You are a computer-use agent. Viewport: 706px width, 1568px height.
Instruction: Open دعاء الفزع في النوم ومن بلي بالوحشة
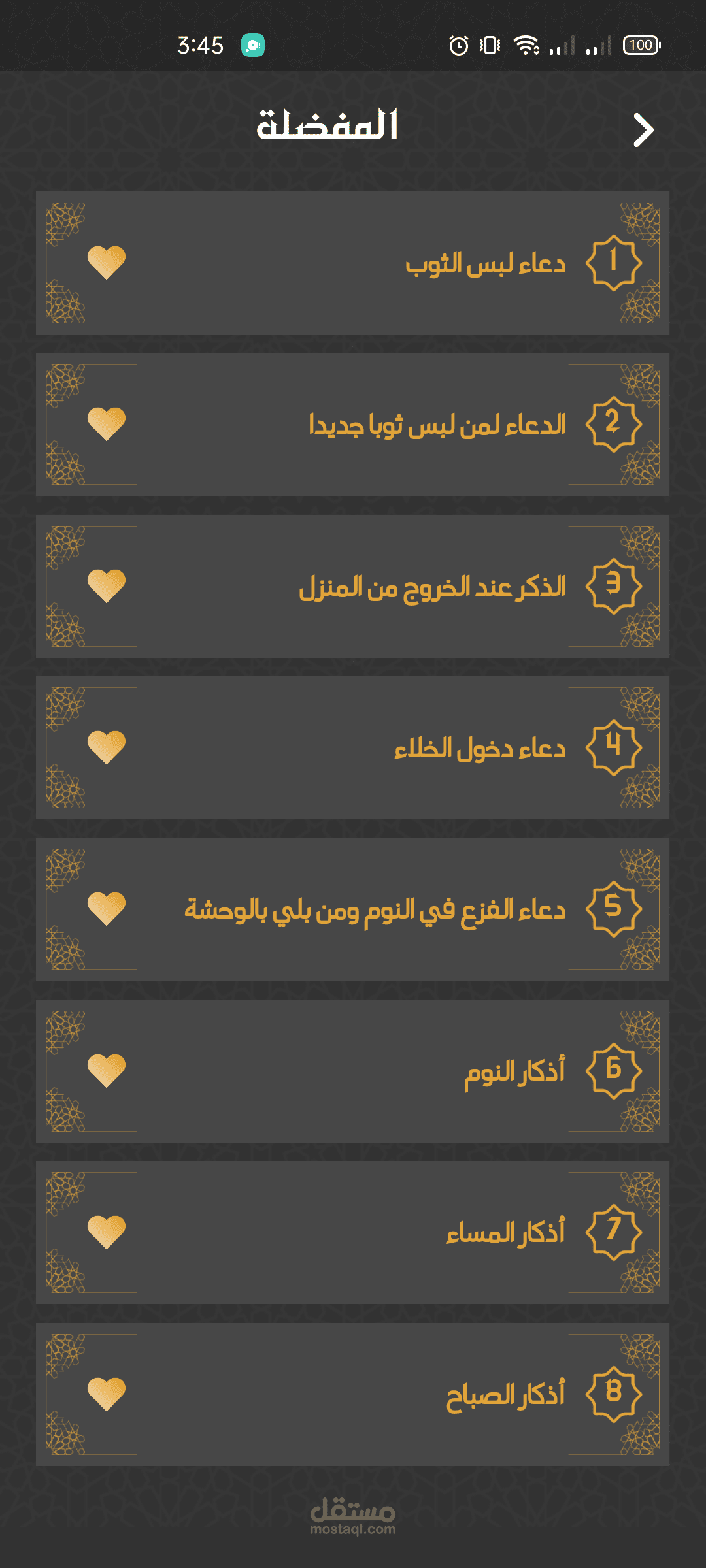[375, 910]
